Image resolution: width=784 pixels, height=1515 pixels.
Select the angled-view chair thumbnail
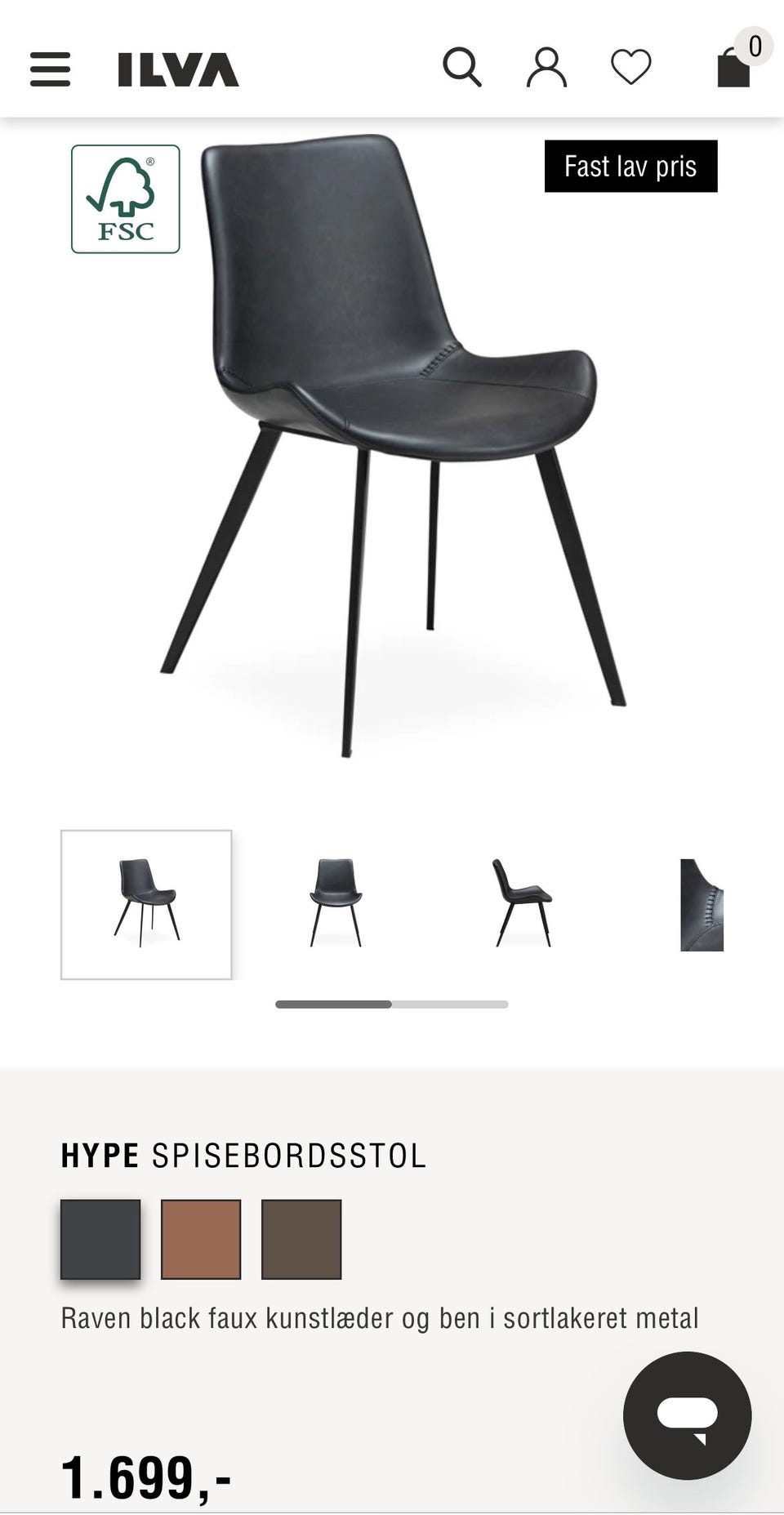click(x=146, y=904)
